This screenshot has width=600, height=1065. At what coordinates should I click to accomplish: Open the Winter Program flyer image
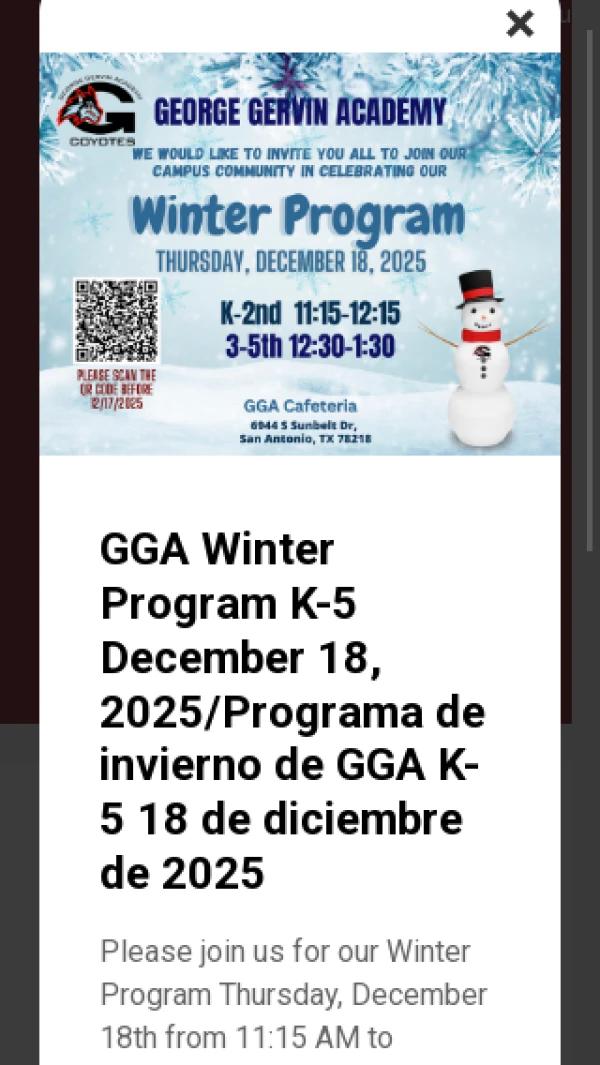pos(300,254)
